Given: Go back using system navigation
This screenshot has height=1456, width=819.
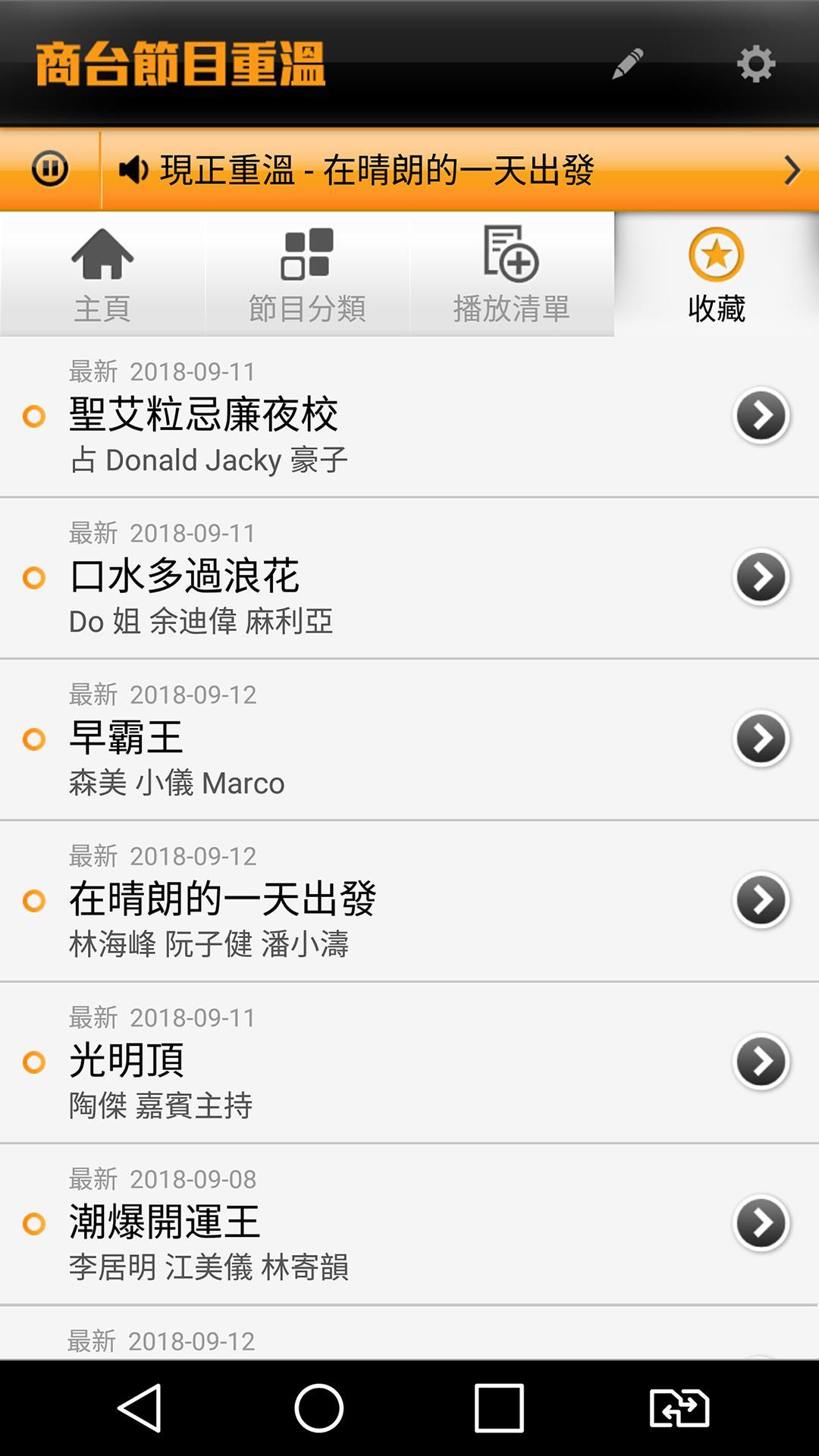Looking at the screenshot, I should coord(140,1407).
